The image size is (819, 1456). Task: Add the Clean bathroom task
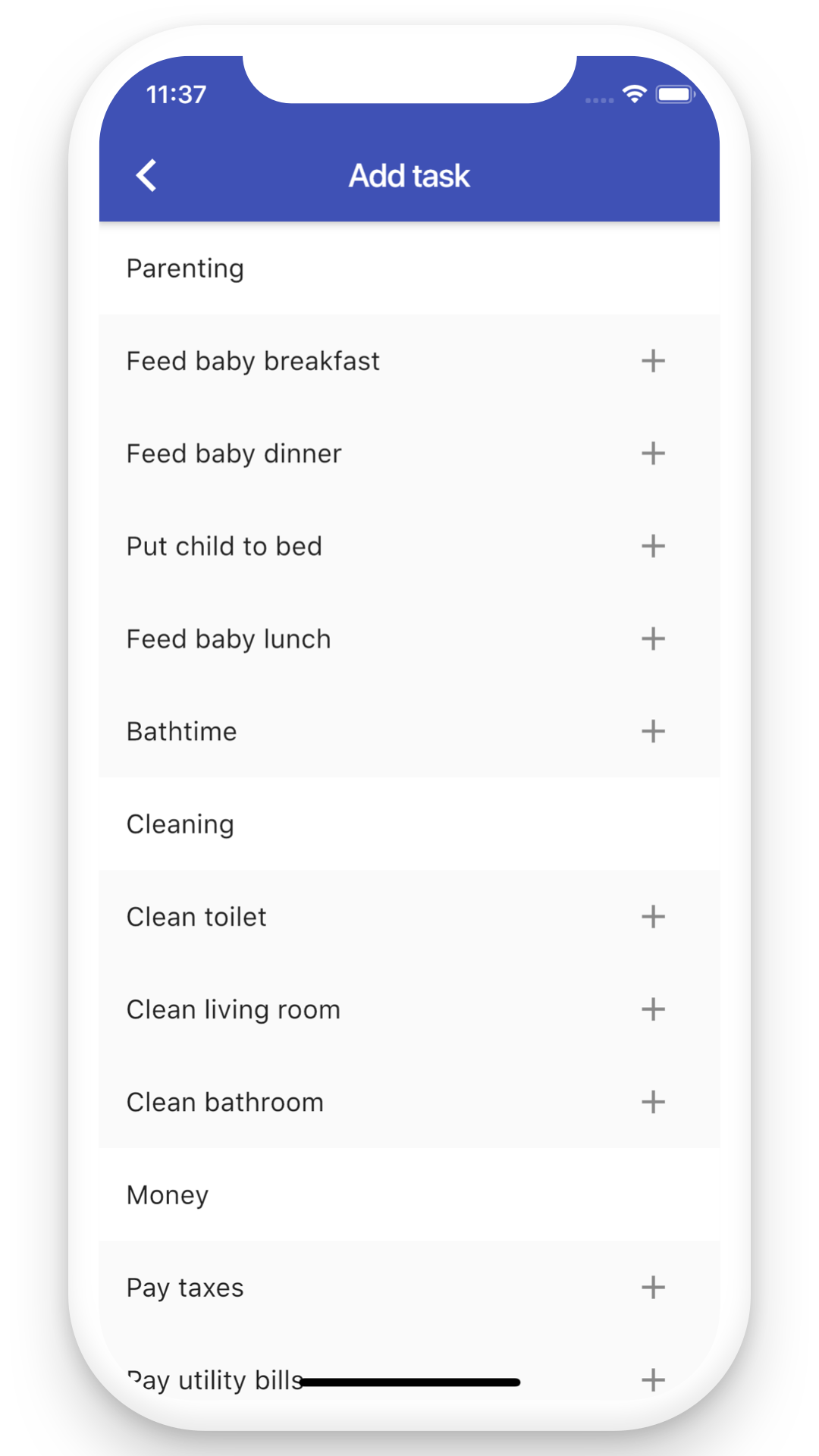(x=653, y=1102)
